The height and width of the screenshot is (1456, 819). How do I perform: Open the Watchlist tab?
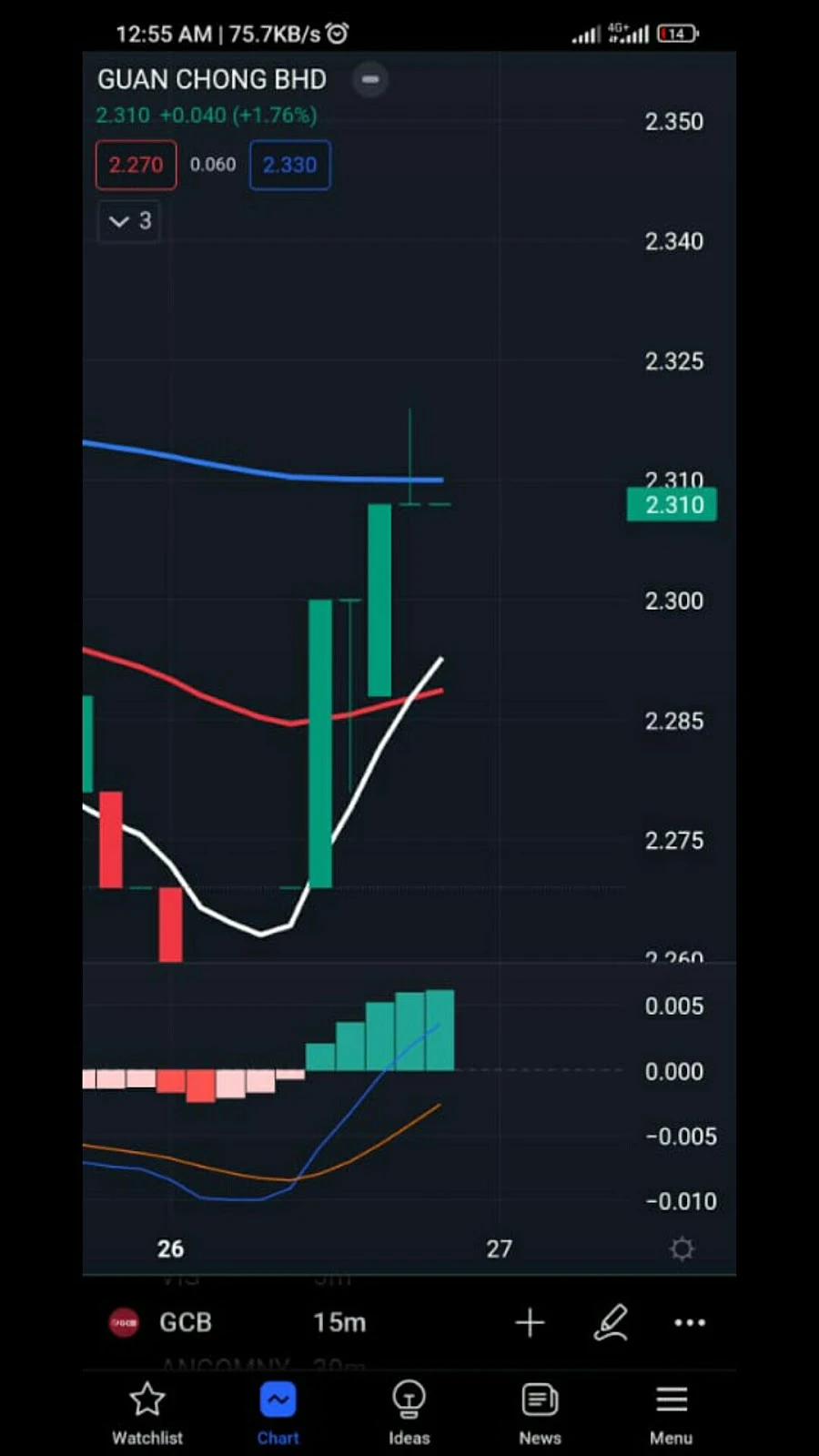[147, 1412]
